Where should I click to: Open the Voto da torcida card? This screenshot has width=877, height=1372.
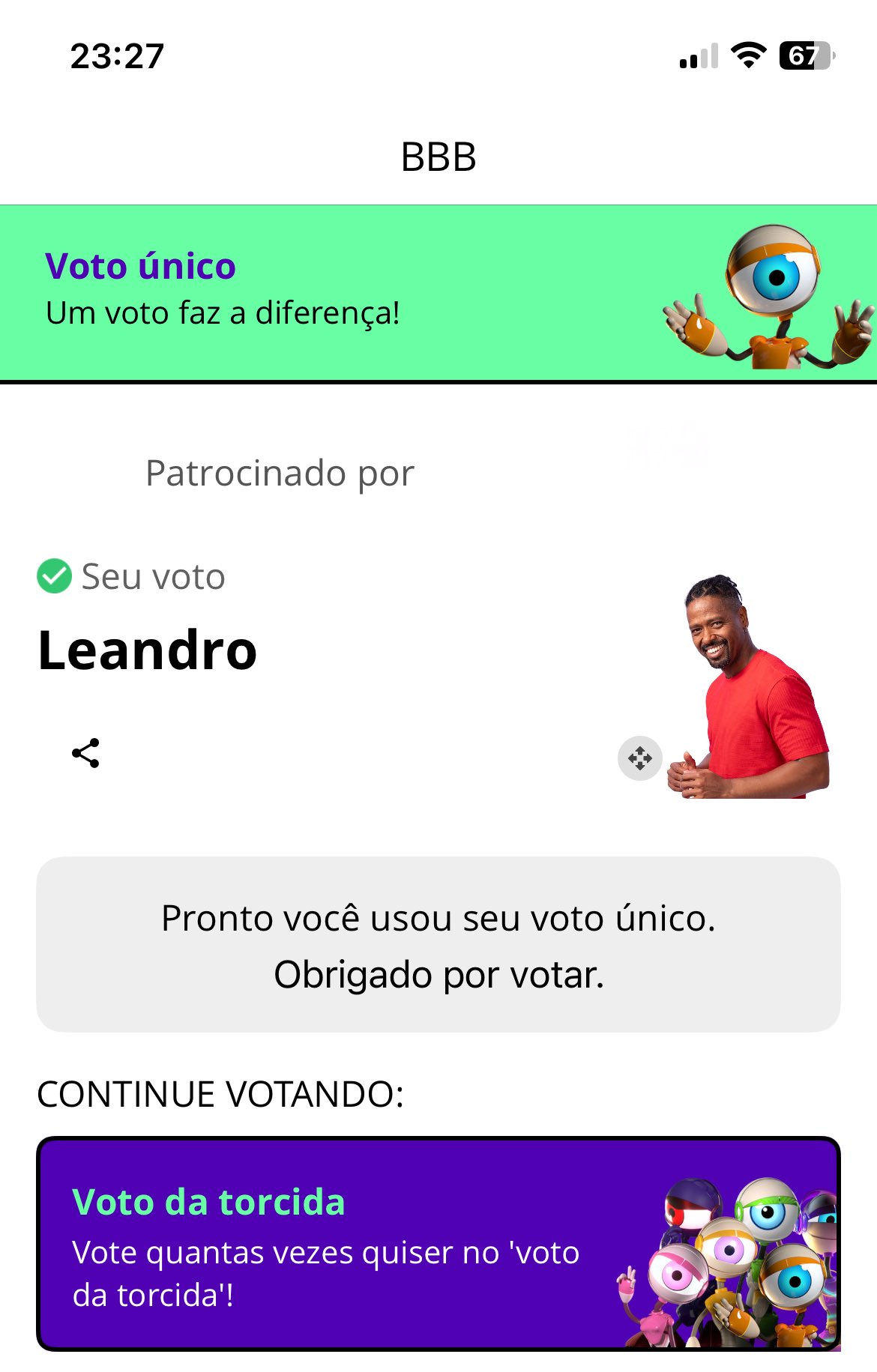click(x=438, y=1244)
